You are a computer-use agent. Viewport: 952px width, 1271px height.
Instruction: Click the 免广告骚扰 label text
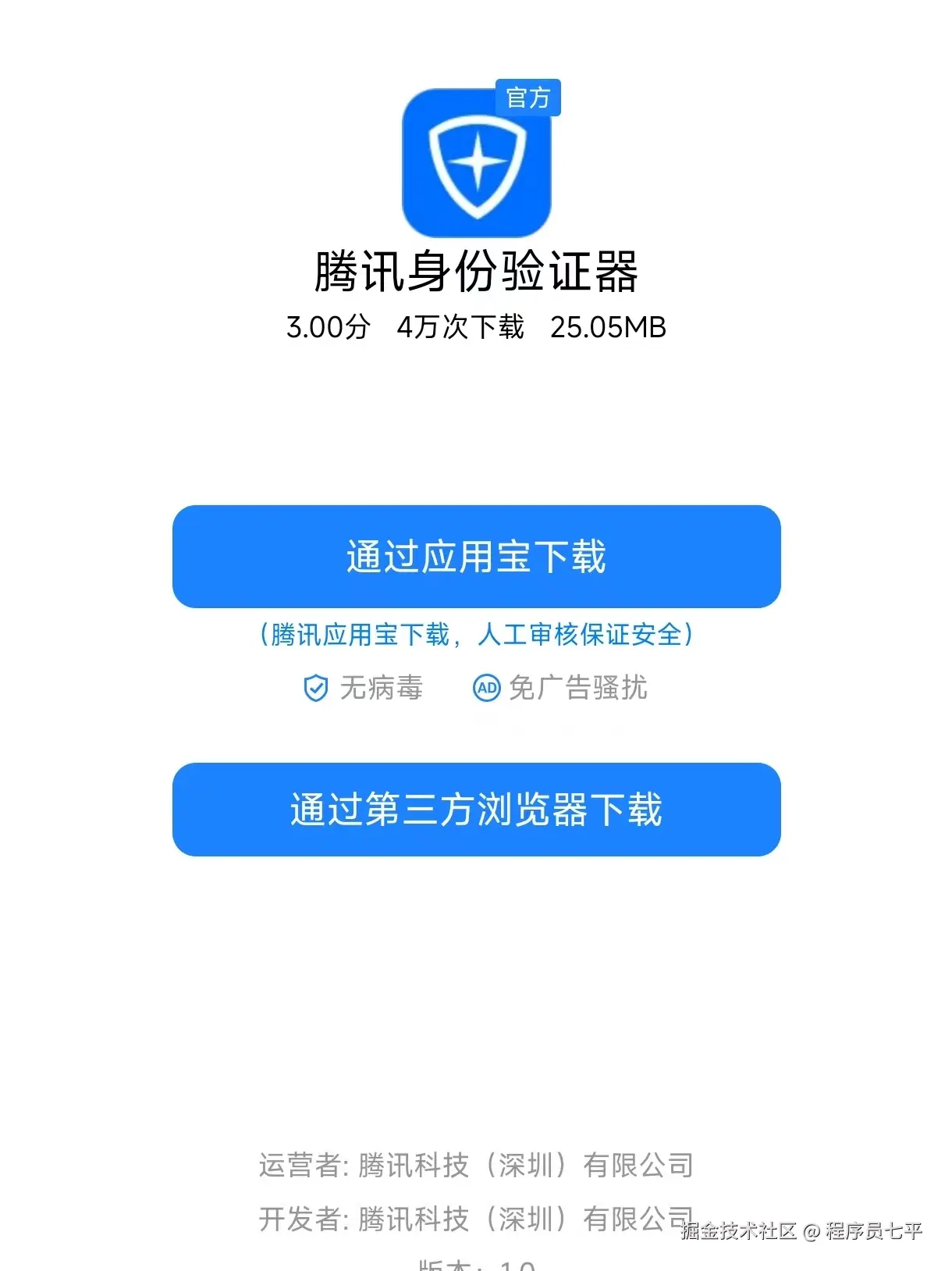pos(579,688)
